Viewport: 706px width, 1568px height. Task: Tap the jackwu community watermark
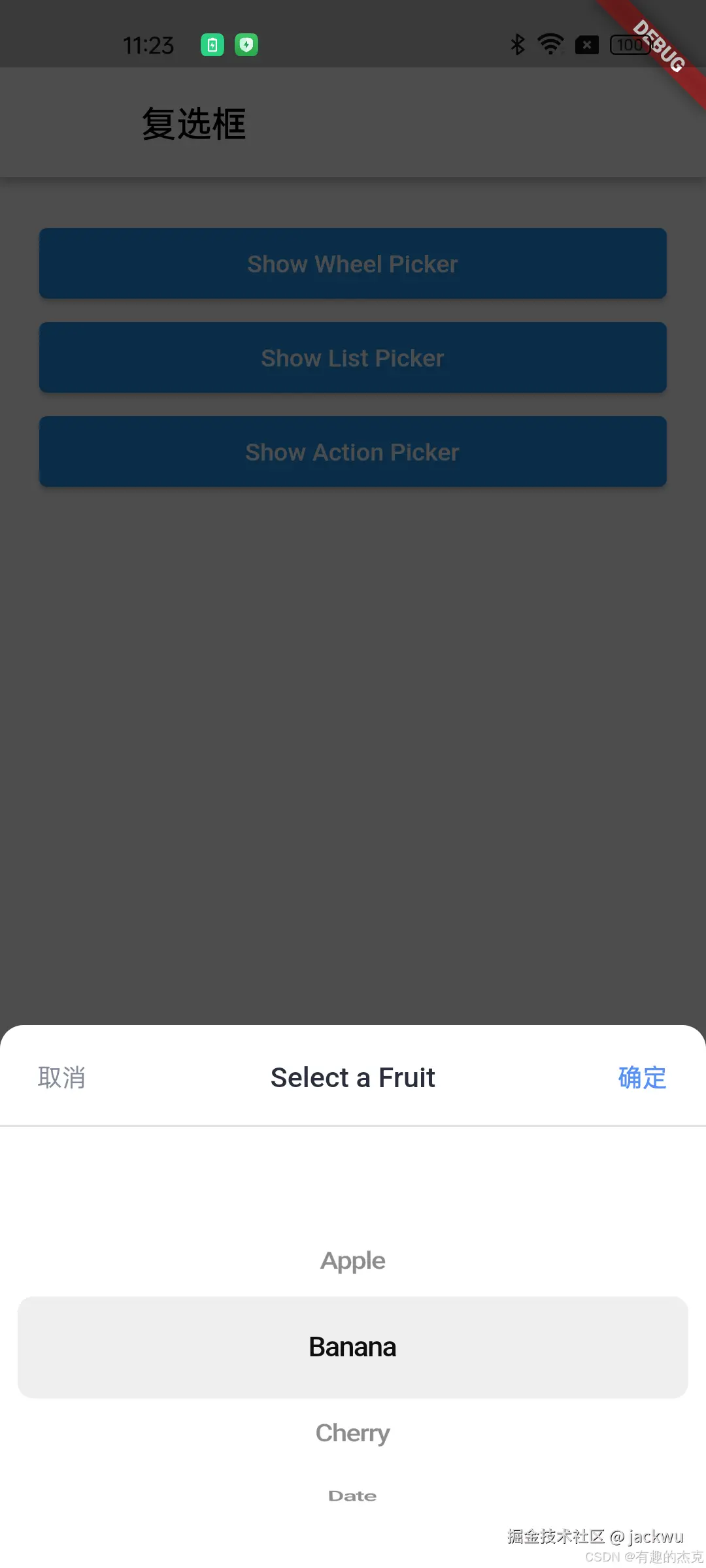[x=596, y=1536]
